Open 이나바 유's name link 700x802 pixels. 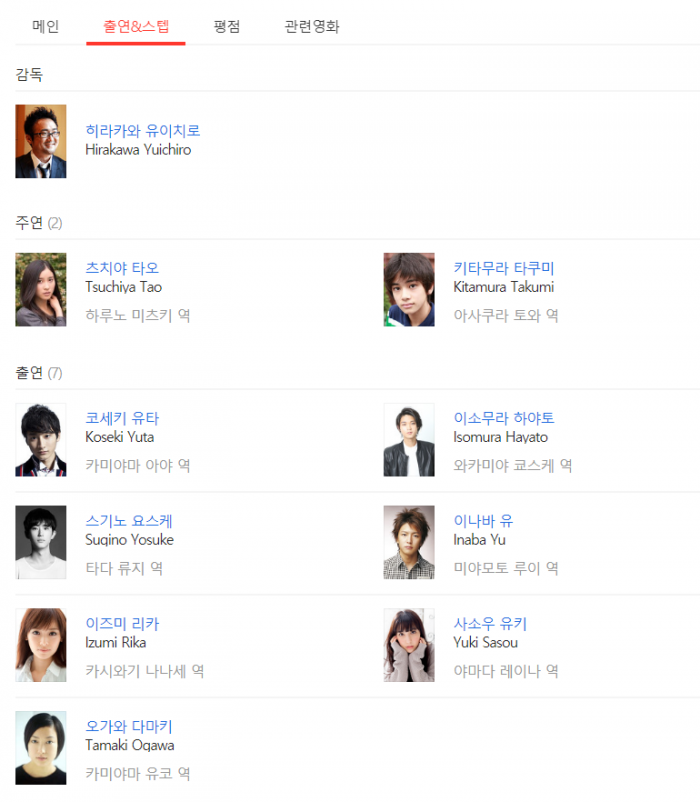[x=483, y=521]
